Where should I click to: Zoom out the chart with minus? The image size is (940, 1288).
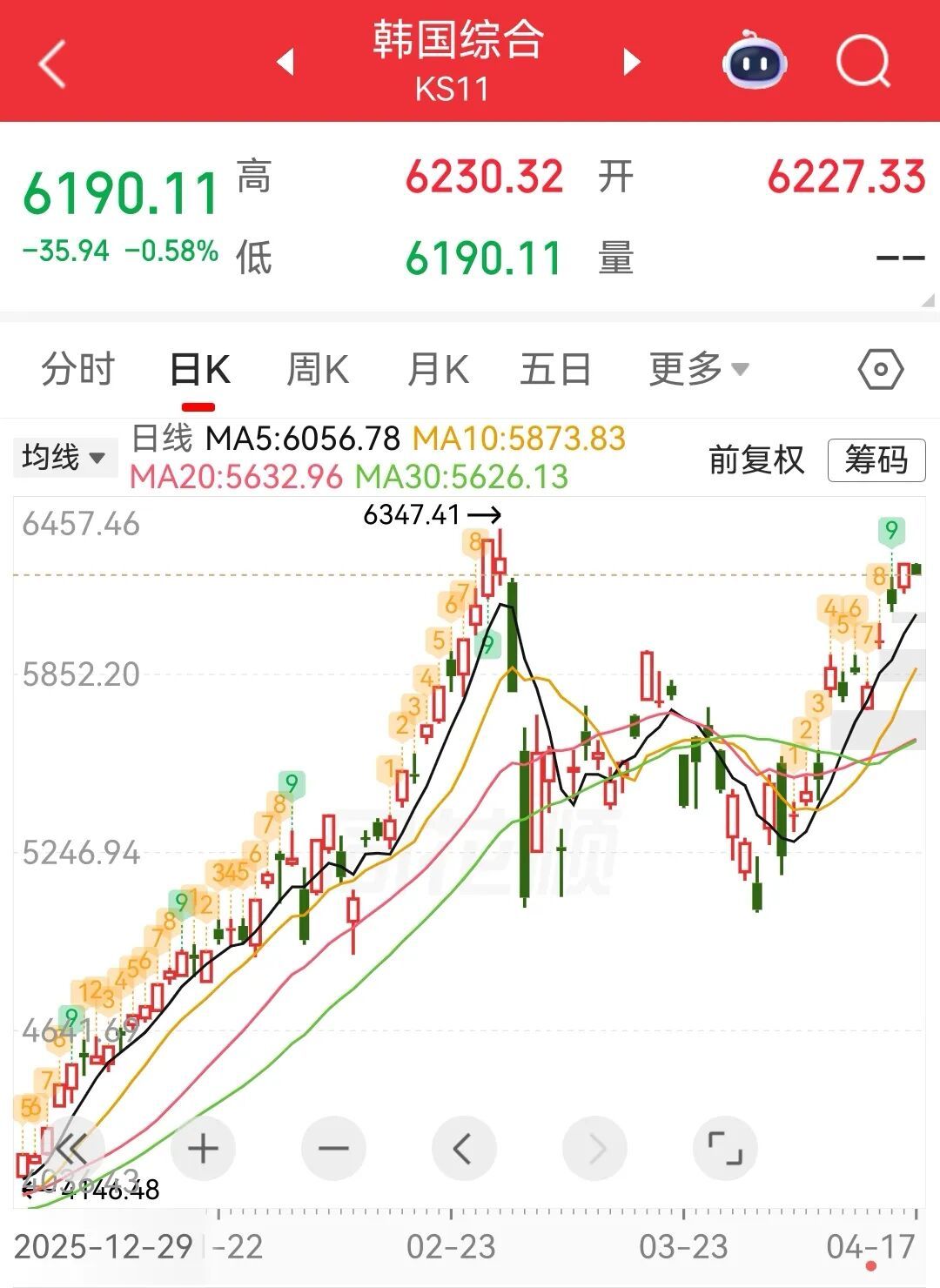333,1149
